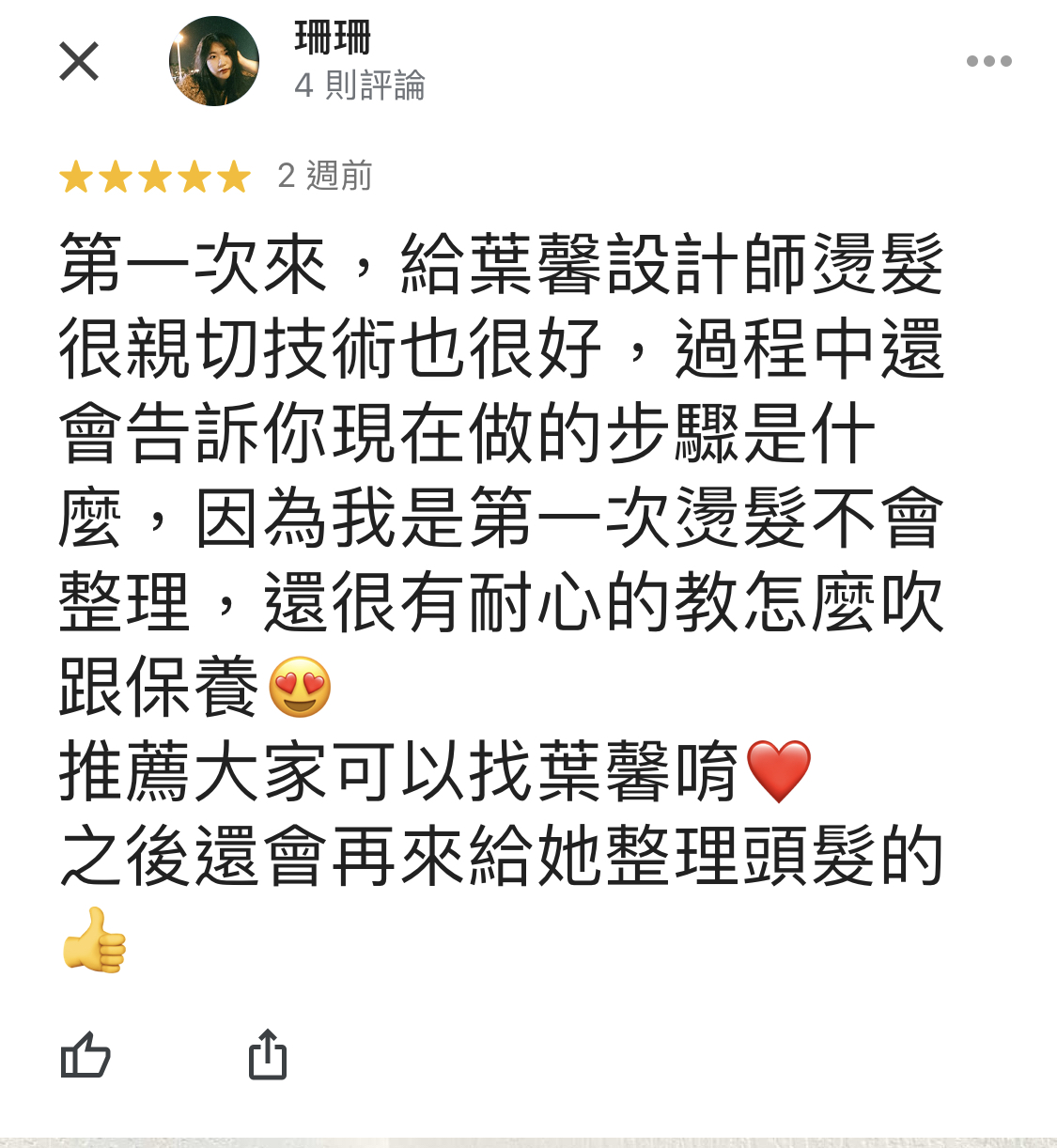
Task: View reviewer name 珊珊's profile
Action: [333, 39]
